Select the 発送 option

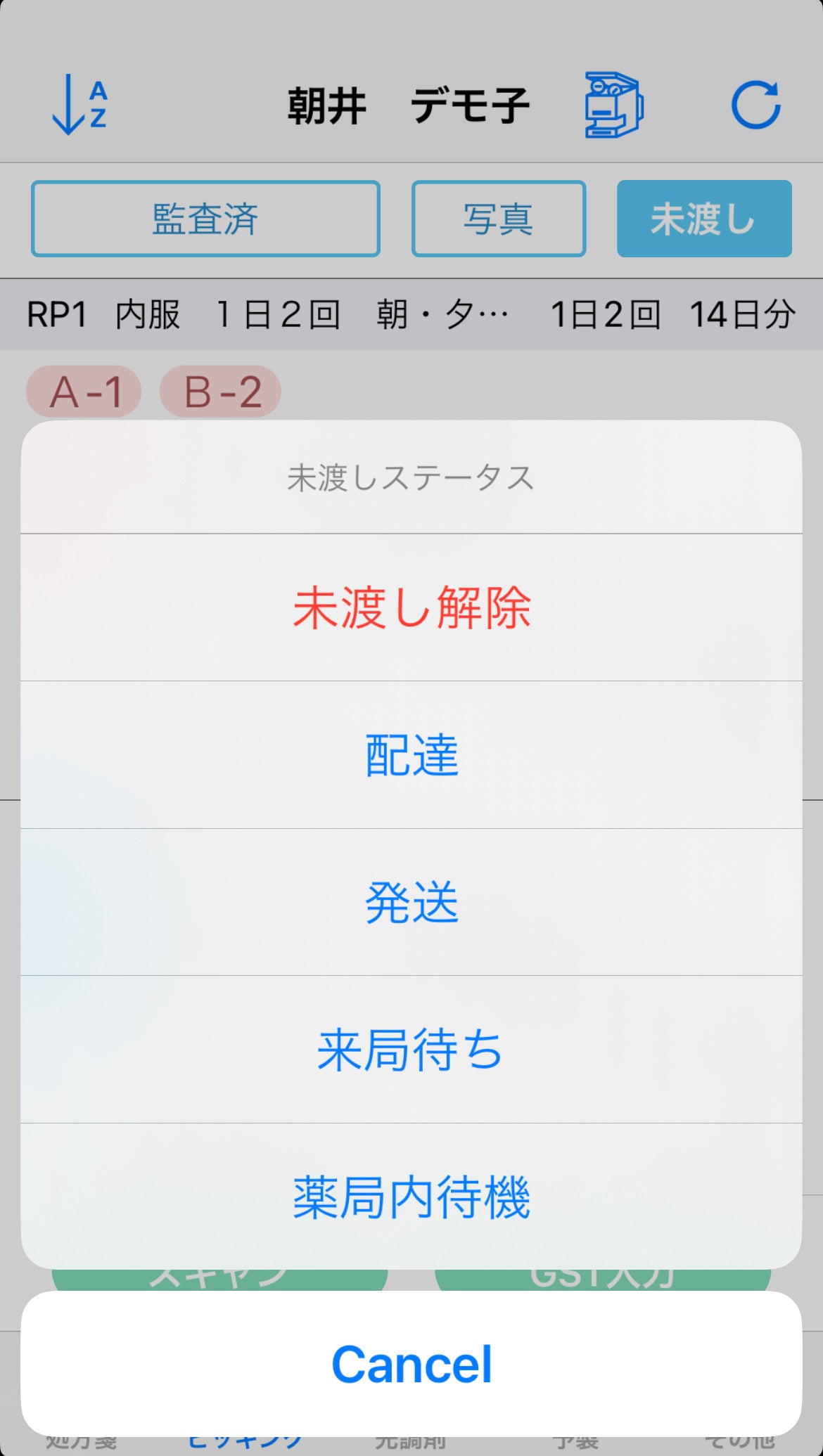pos(412,902)
